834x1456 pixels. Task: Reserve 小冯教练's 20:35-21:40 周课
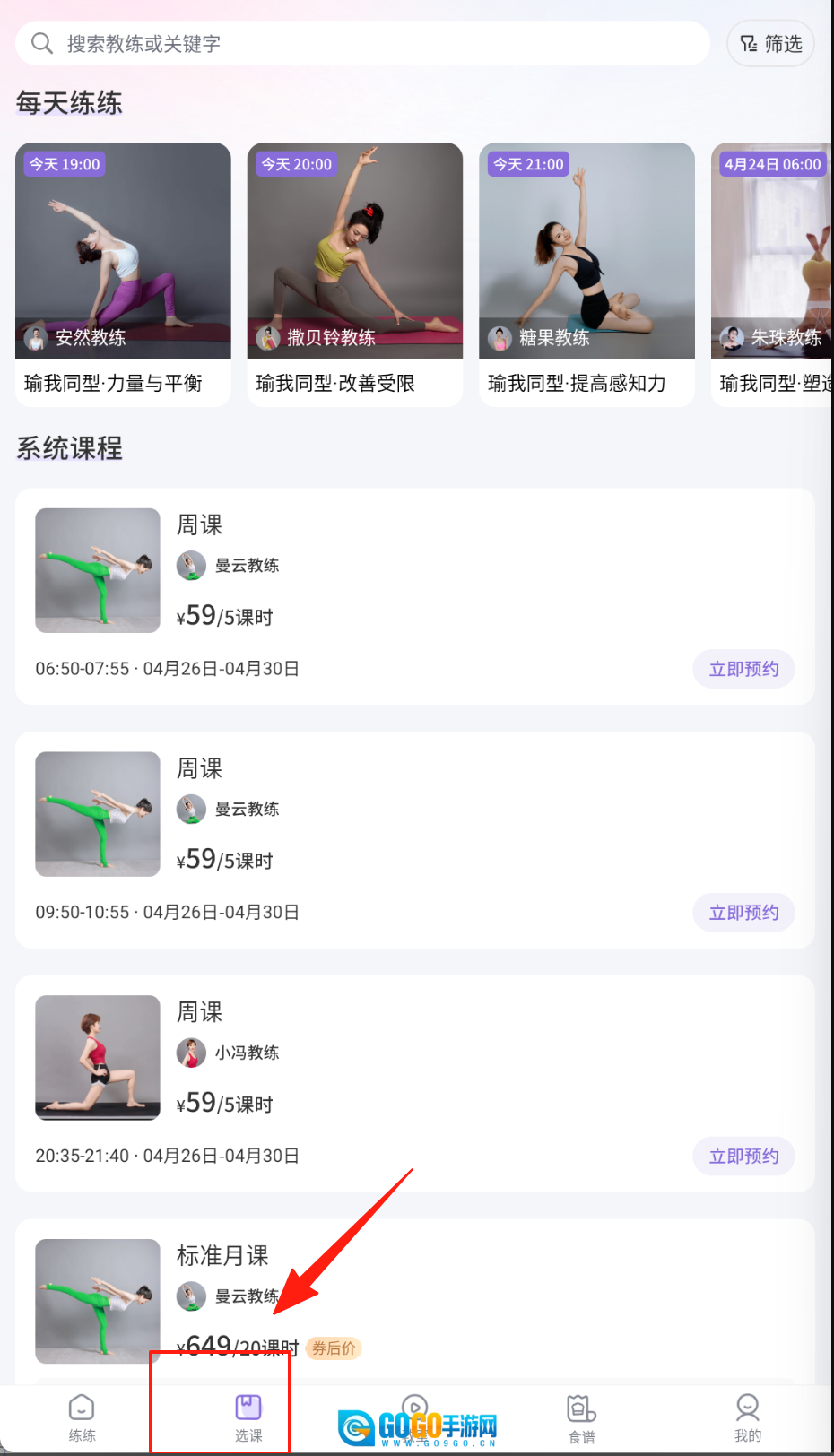pyautogui.click(x=743, y=1157)
